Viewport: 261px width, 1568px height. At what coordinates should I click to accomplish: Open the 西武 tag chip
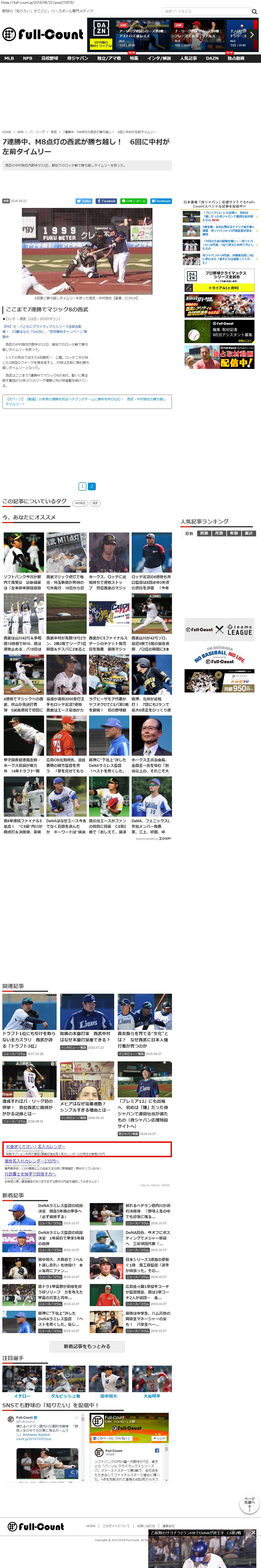95,503
